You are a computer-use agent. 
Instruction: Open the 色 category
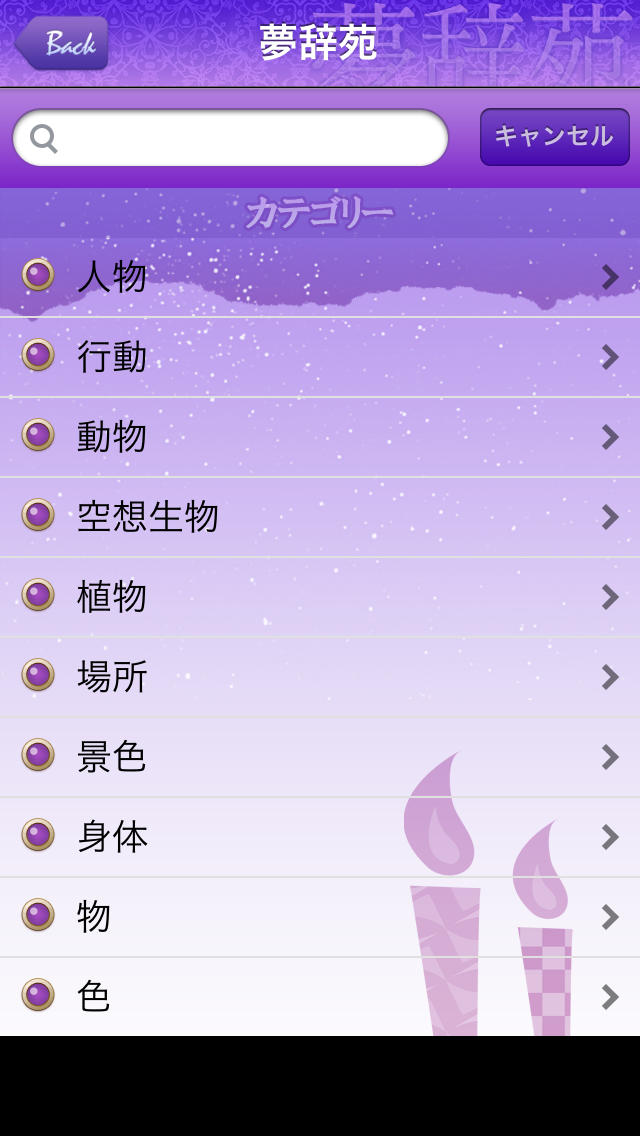320,996
